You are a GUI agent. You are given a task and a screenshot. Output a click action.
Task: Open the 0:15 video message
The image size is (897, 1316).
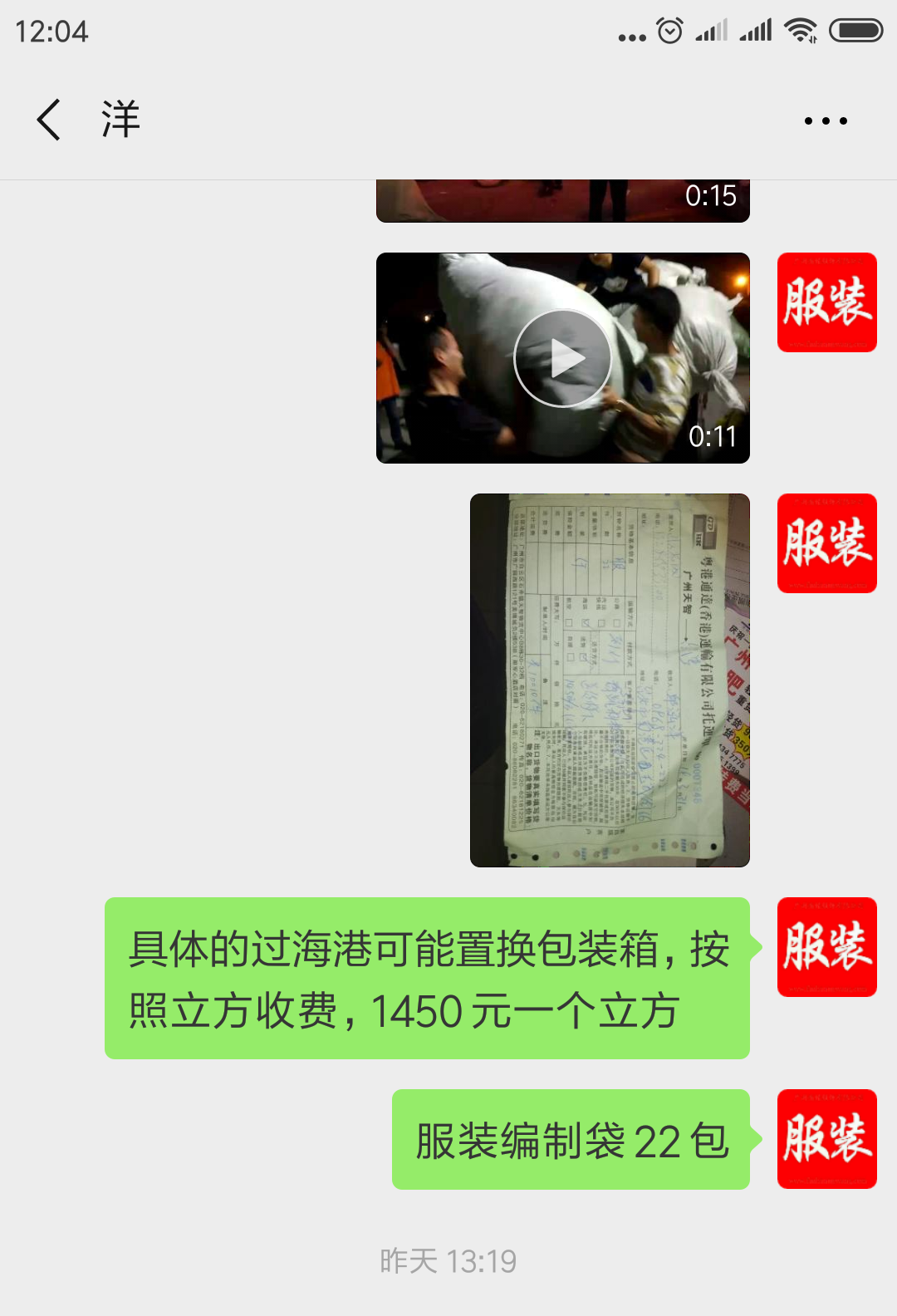click(563, 201)
